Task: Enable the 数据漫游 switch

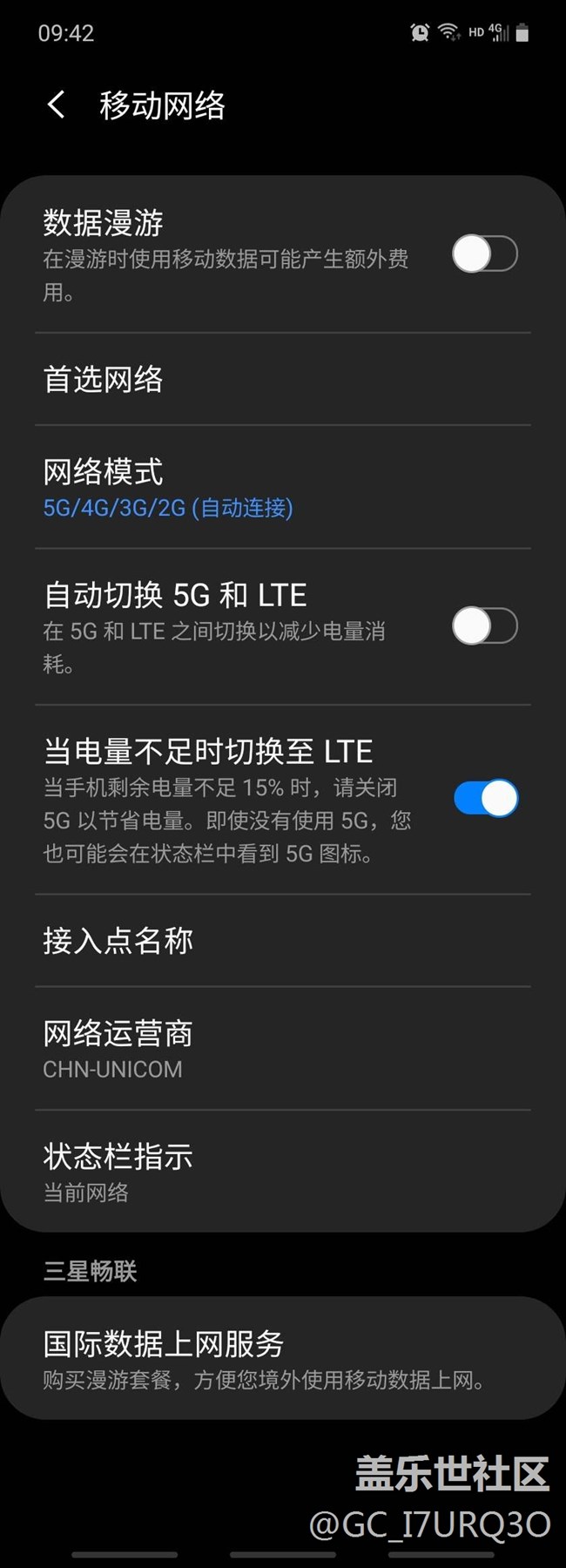Action: pos(485,254)
